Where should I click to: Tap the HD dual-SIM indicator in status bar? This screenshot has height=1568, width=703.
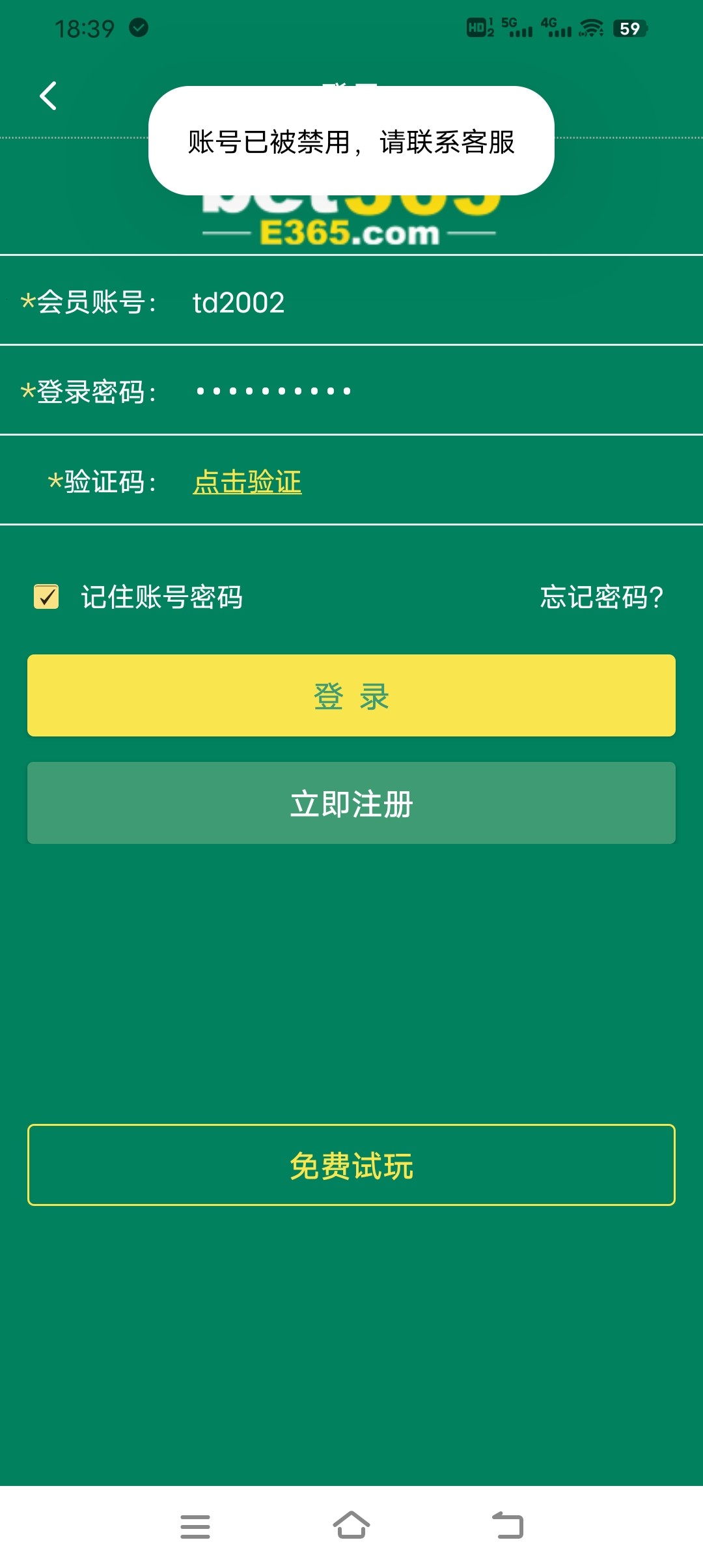[477, 27]
